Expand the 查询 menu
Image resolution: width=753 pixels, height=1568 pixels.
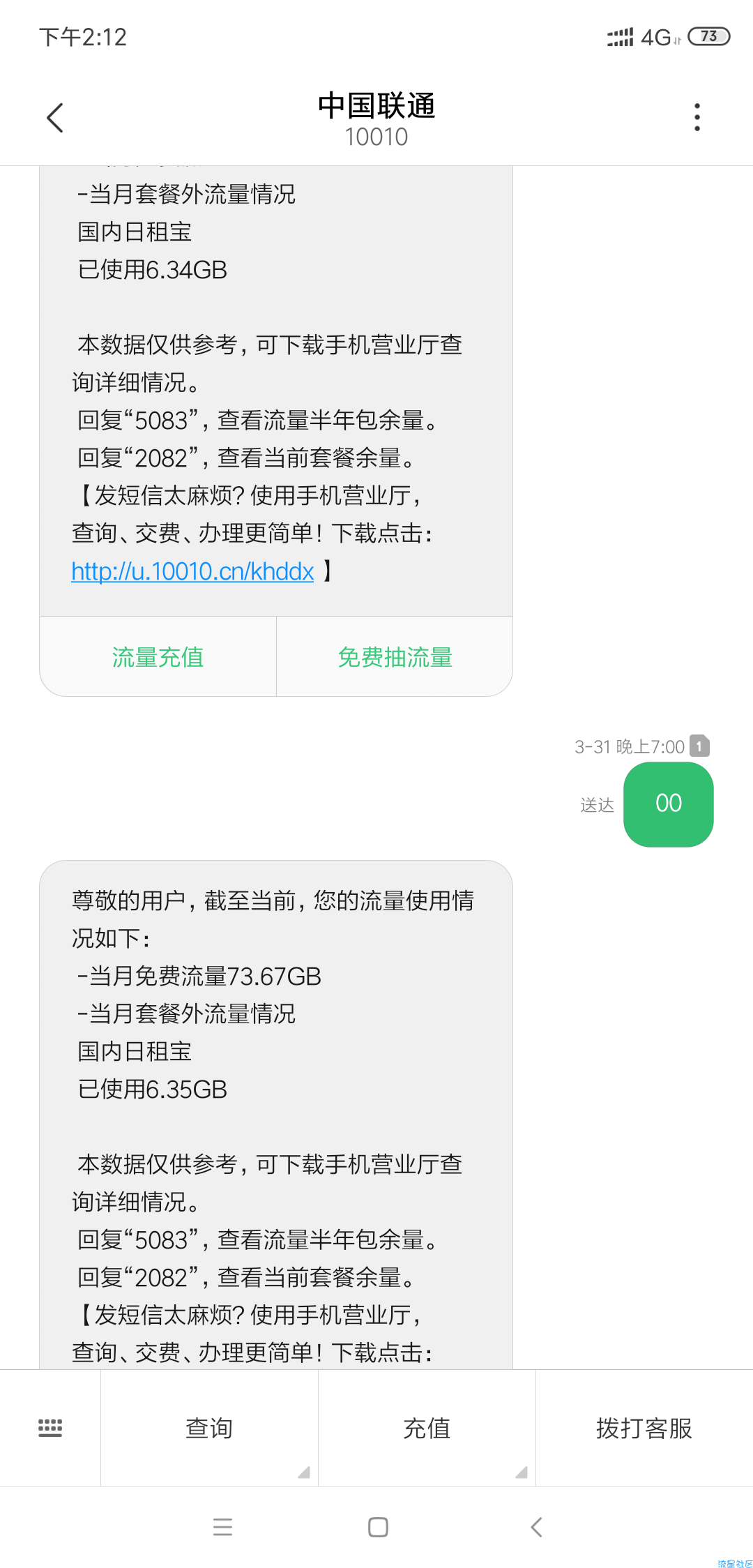click(209, 1428)
